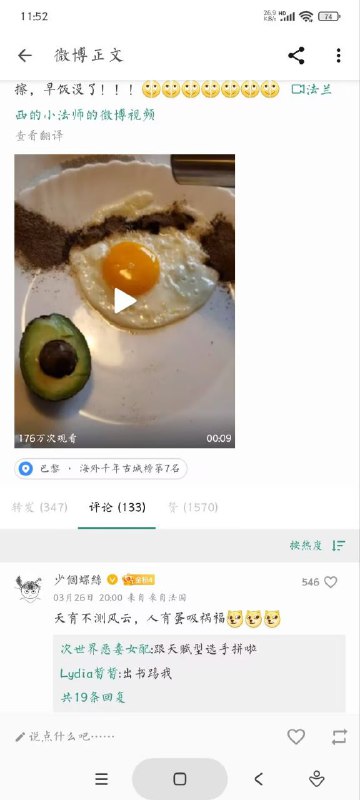Expand 共19条回复 replies
The height and width of the screenshot is (800, 360).
pyautogui.click(x=93, y=697)
